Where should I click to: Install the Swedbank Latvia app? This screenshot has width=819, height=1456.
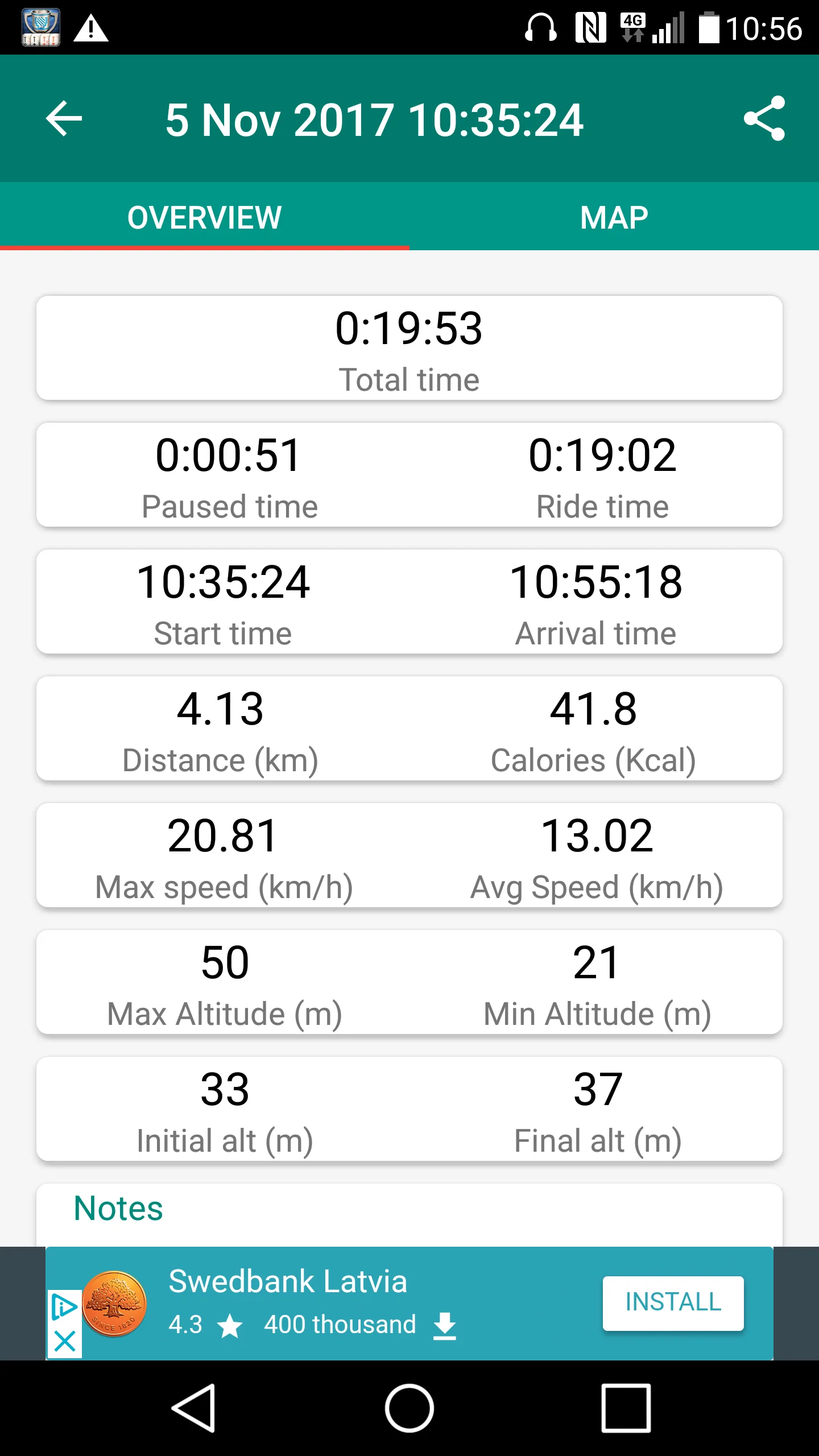pyautogui.click(x=673, y=1302)
